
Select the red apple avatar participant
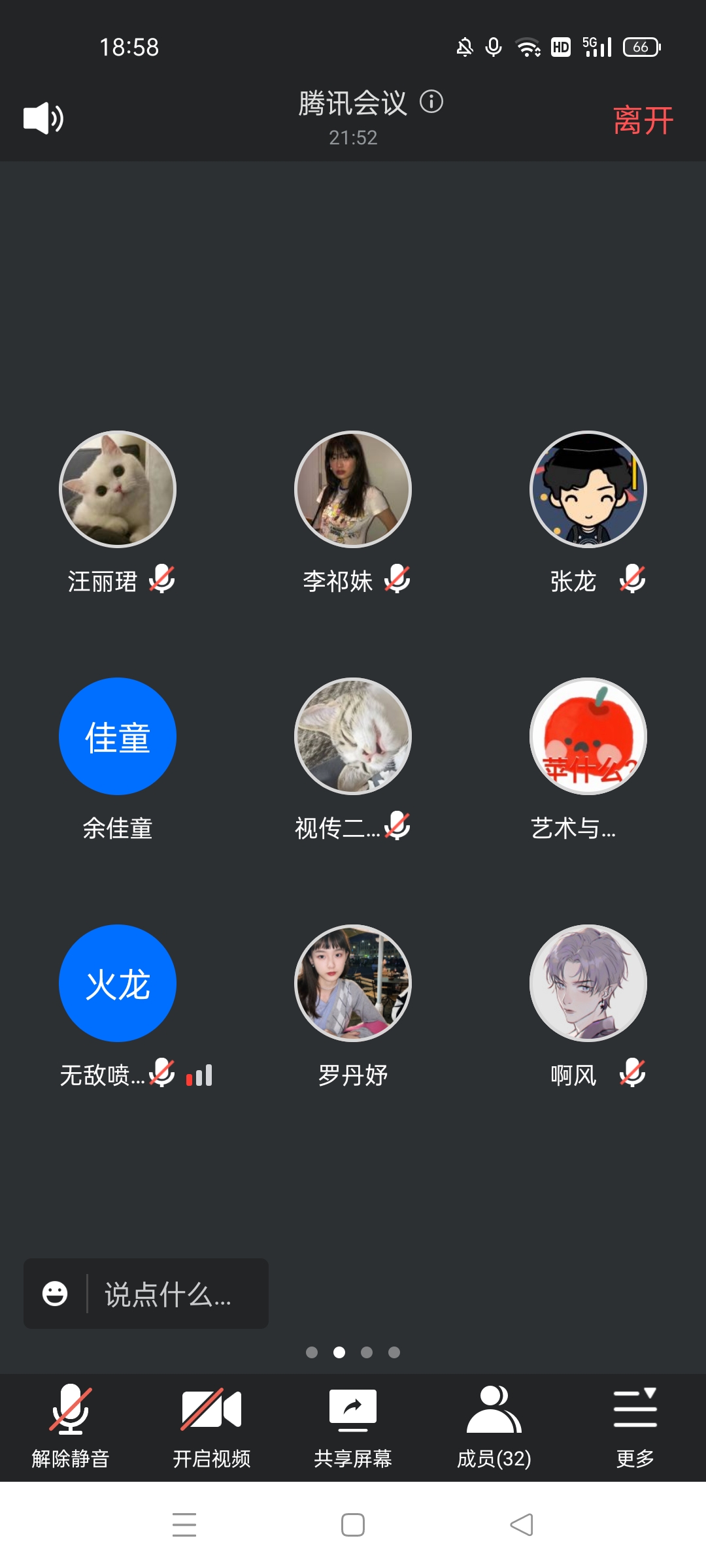pos(588,736)
